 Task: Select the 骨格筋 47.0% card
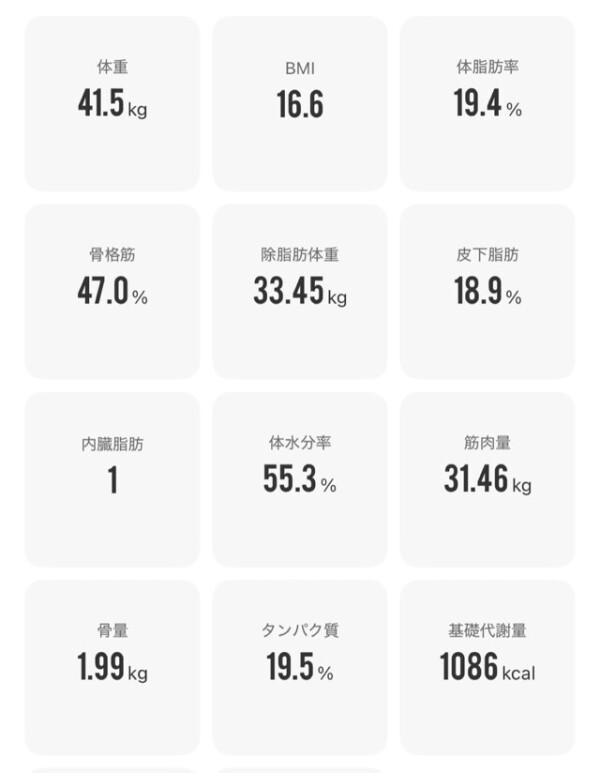click(112, 291)
